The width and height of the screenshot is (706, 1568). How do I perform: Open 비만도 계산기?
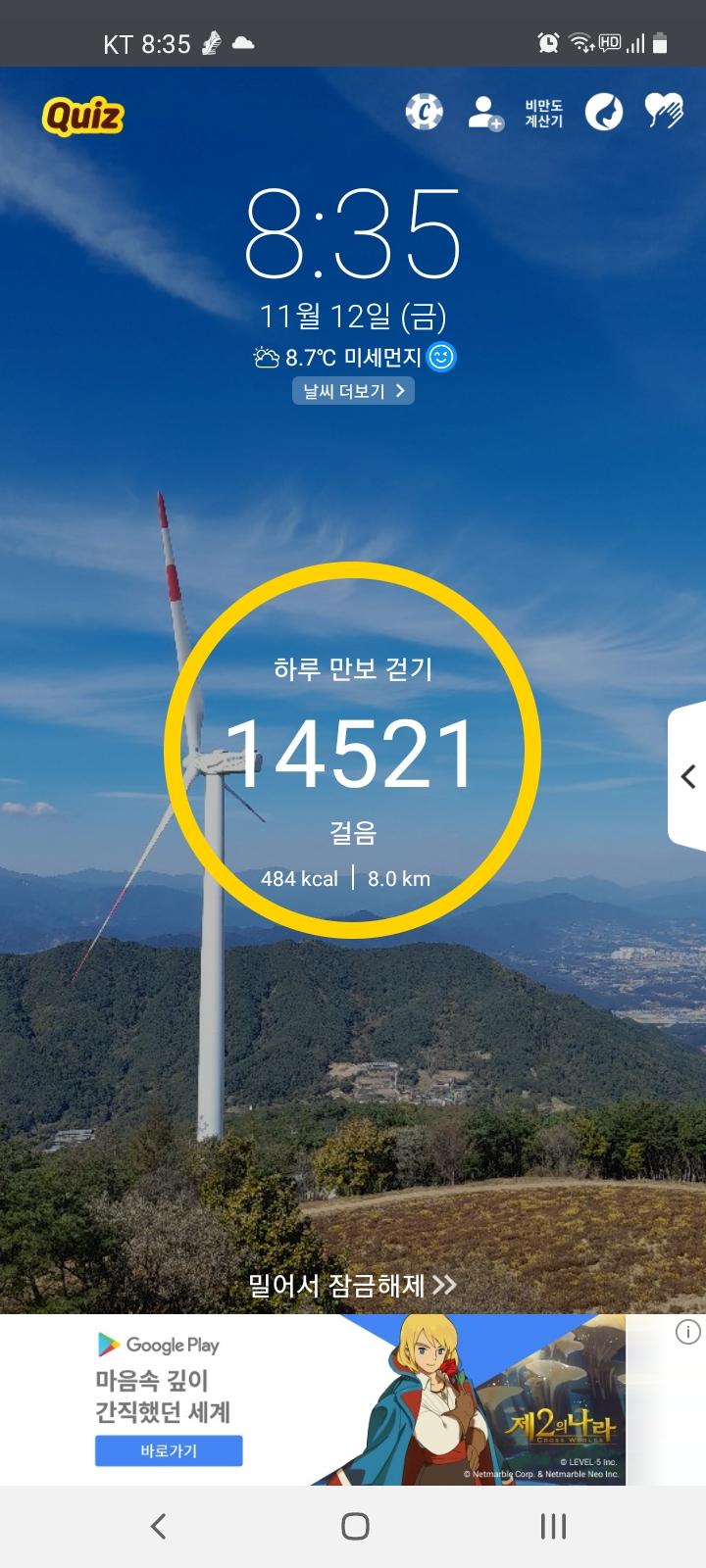tap(543, 113)
